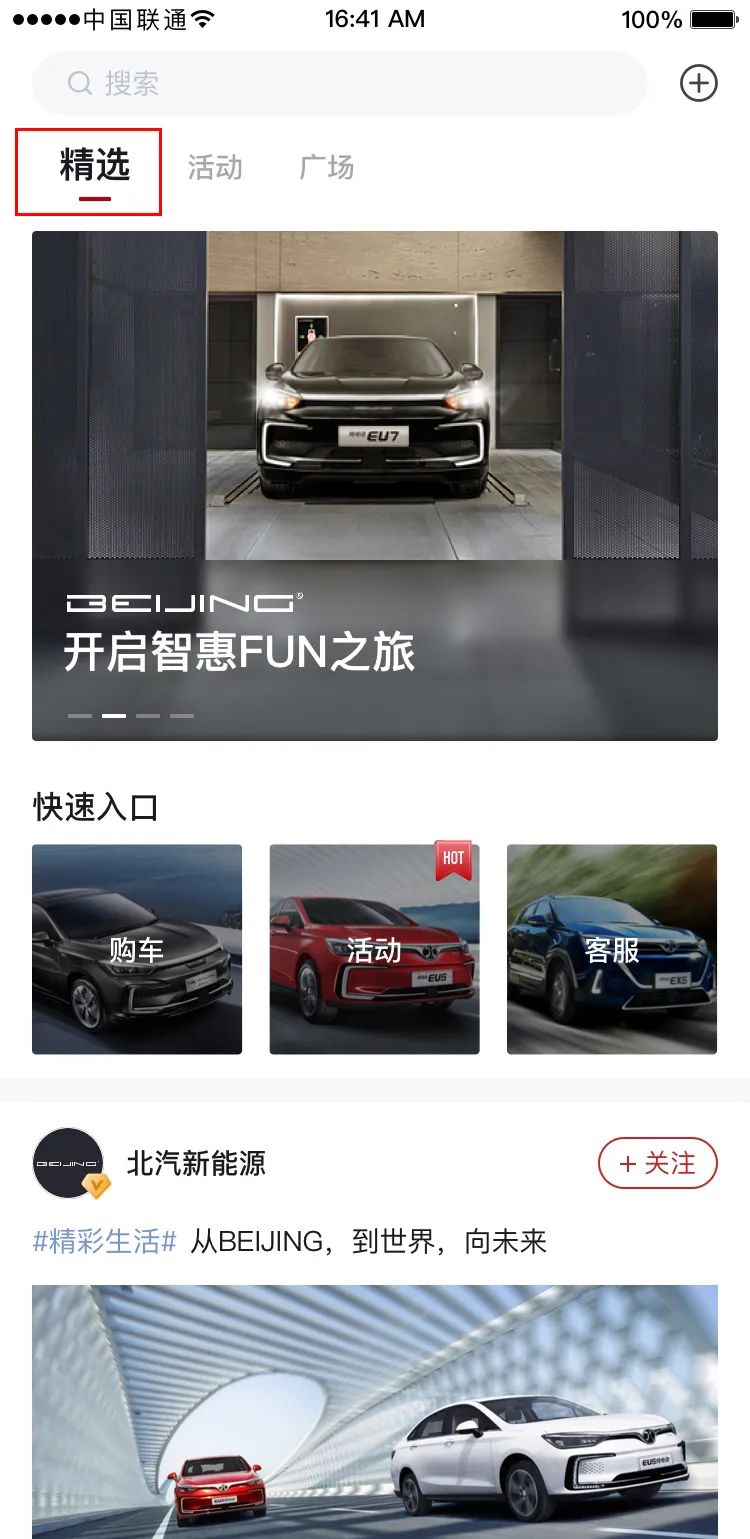
Task: Open the 北汽新能源 profile avatar
Action: coord(68,1163)
